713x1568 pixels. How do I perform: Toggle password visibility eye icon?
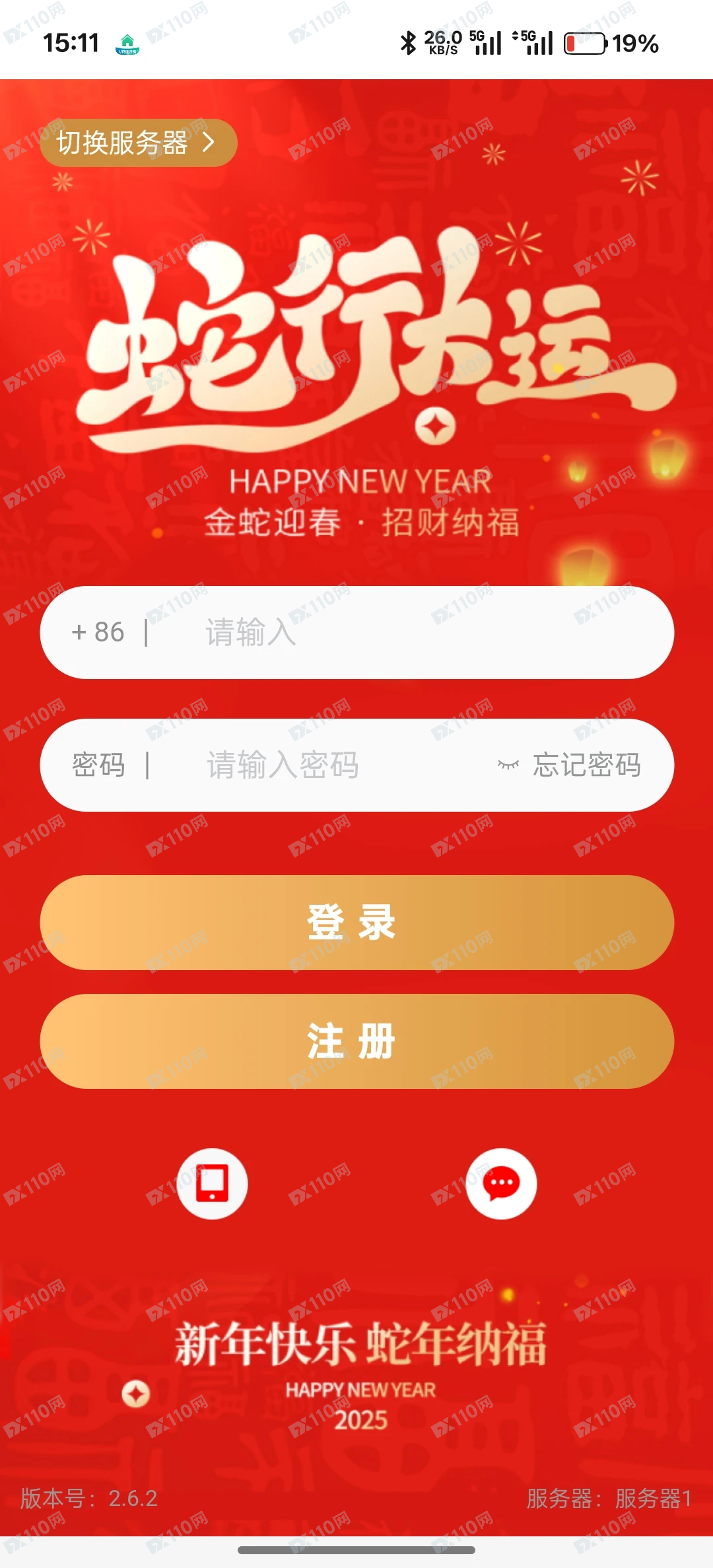click(508, 765)
